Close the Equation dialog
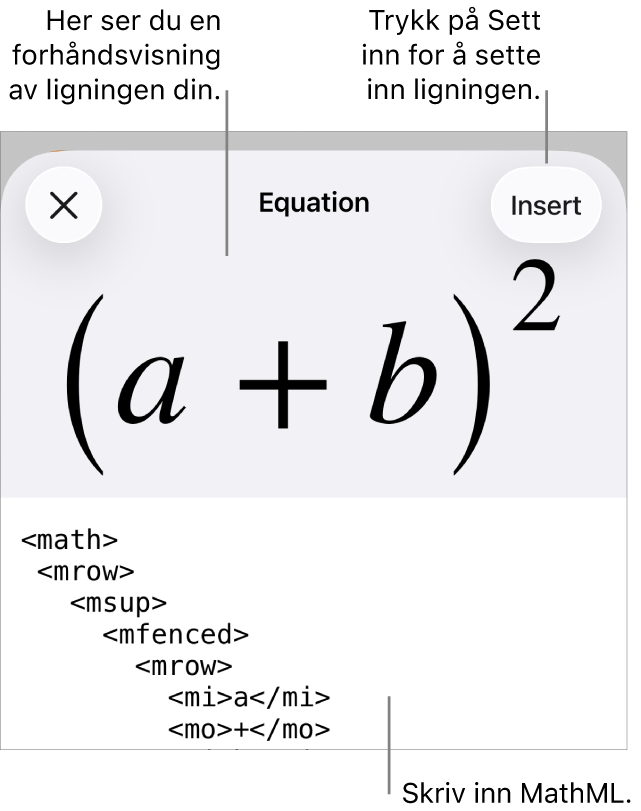The height and width of the screenshot is (811, 641). click(x=63, y=206)
